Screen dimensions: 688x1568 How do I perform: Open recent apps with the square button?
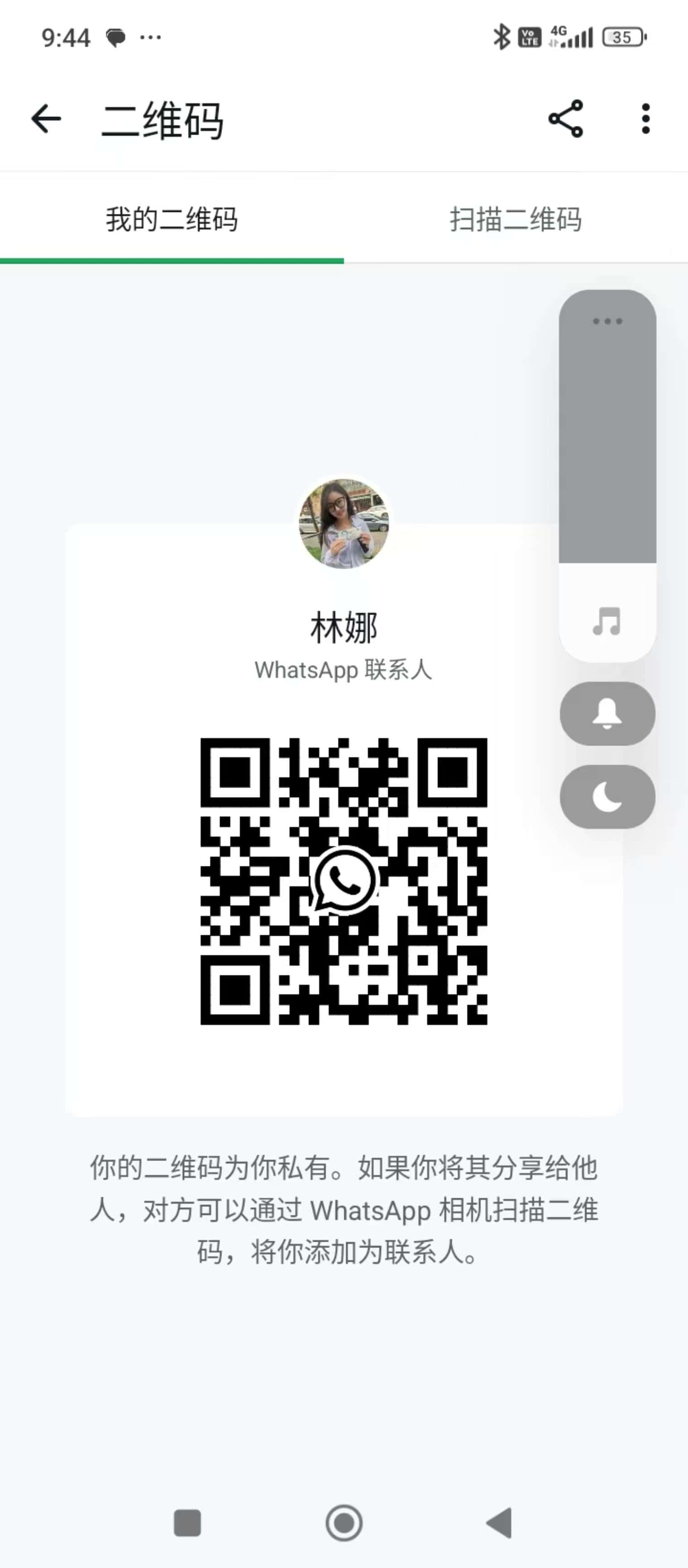click(188, 1523)
